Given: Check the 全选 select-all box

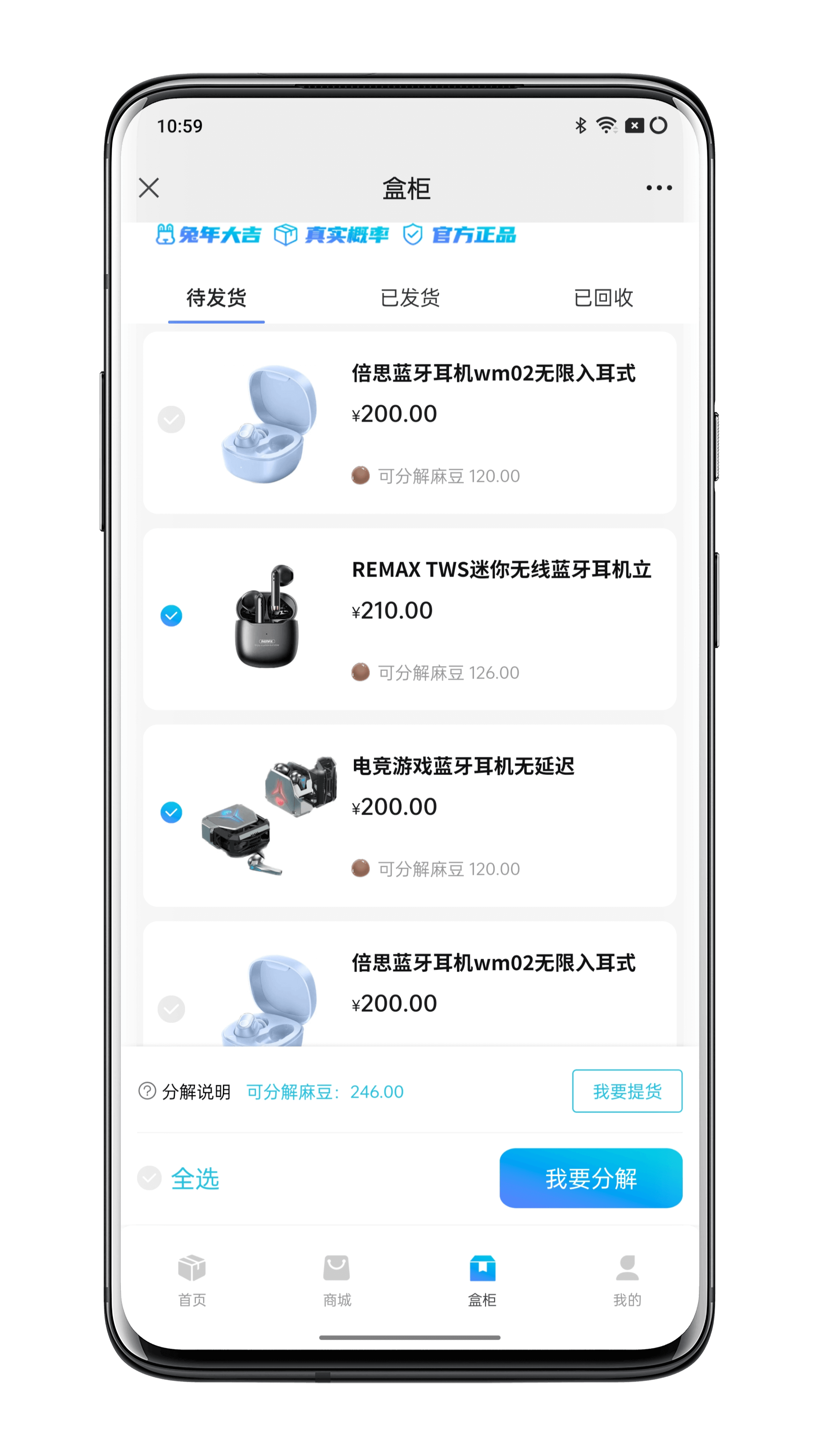Looking at the screenshot, I should [x=150, y=1178].
